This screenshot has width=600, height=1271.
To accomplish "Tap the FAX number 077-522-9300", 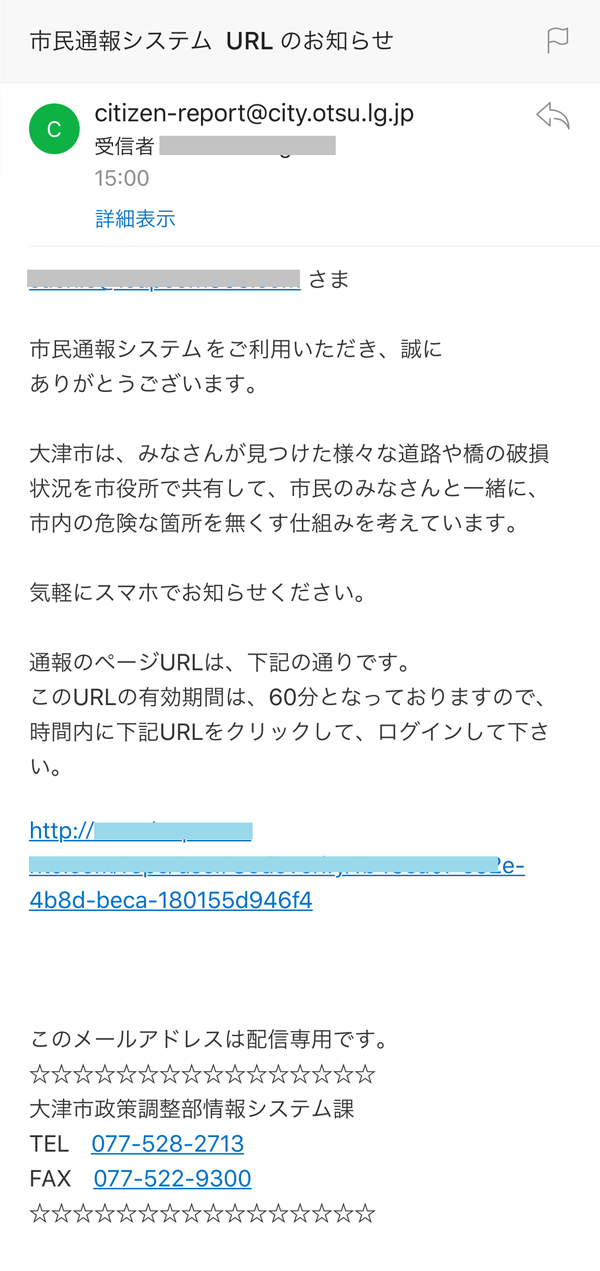I will [172, 1179].
